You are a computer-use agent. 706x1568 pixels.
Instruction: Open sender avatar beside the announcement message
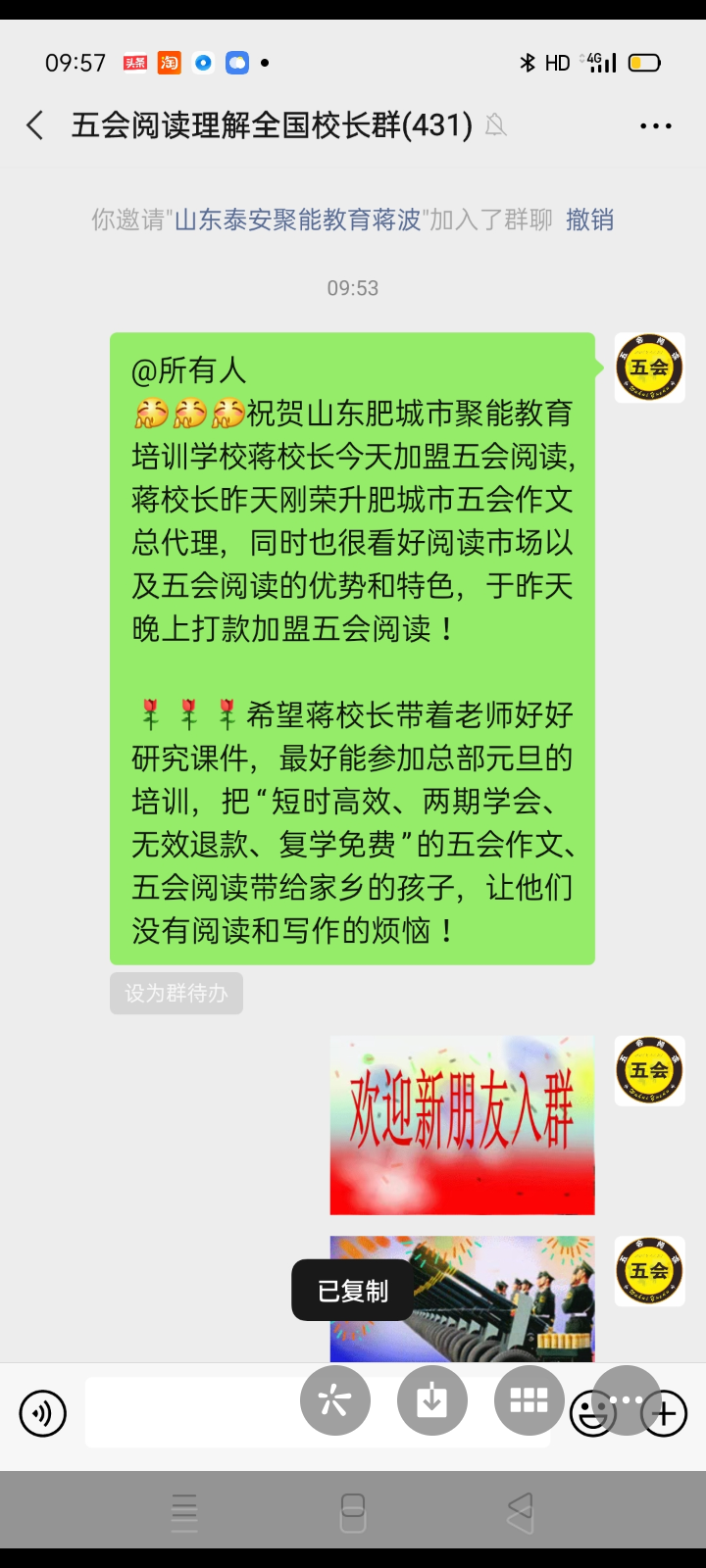pos(649,367)
